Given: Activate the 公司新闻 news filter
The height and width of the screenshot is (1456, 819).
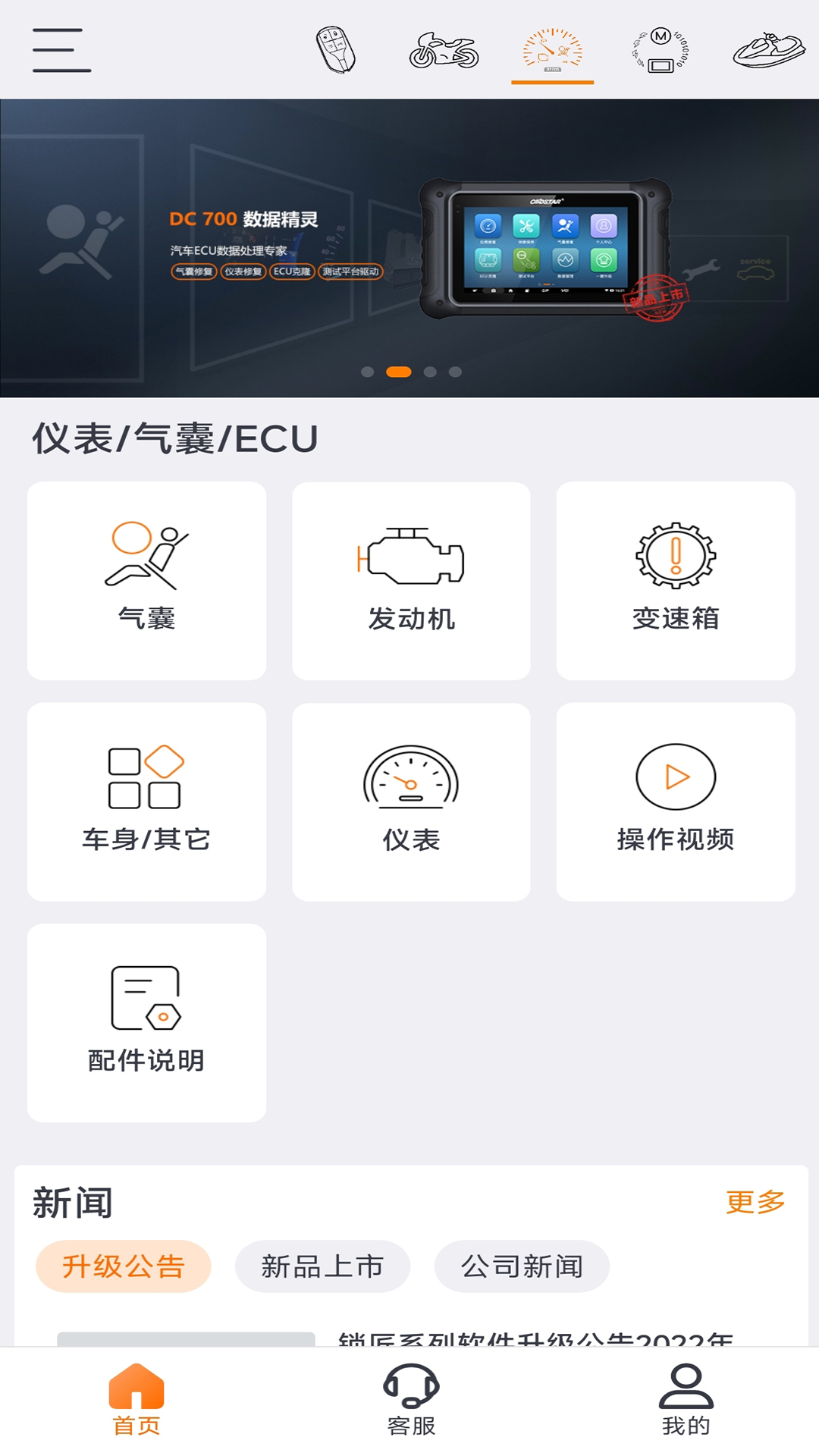Looking at the screenshot, I should click(521, 1265).
